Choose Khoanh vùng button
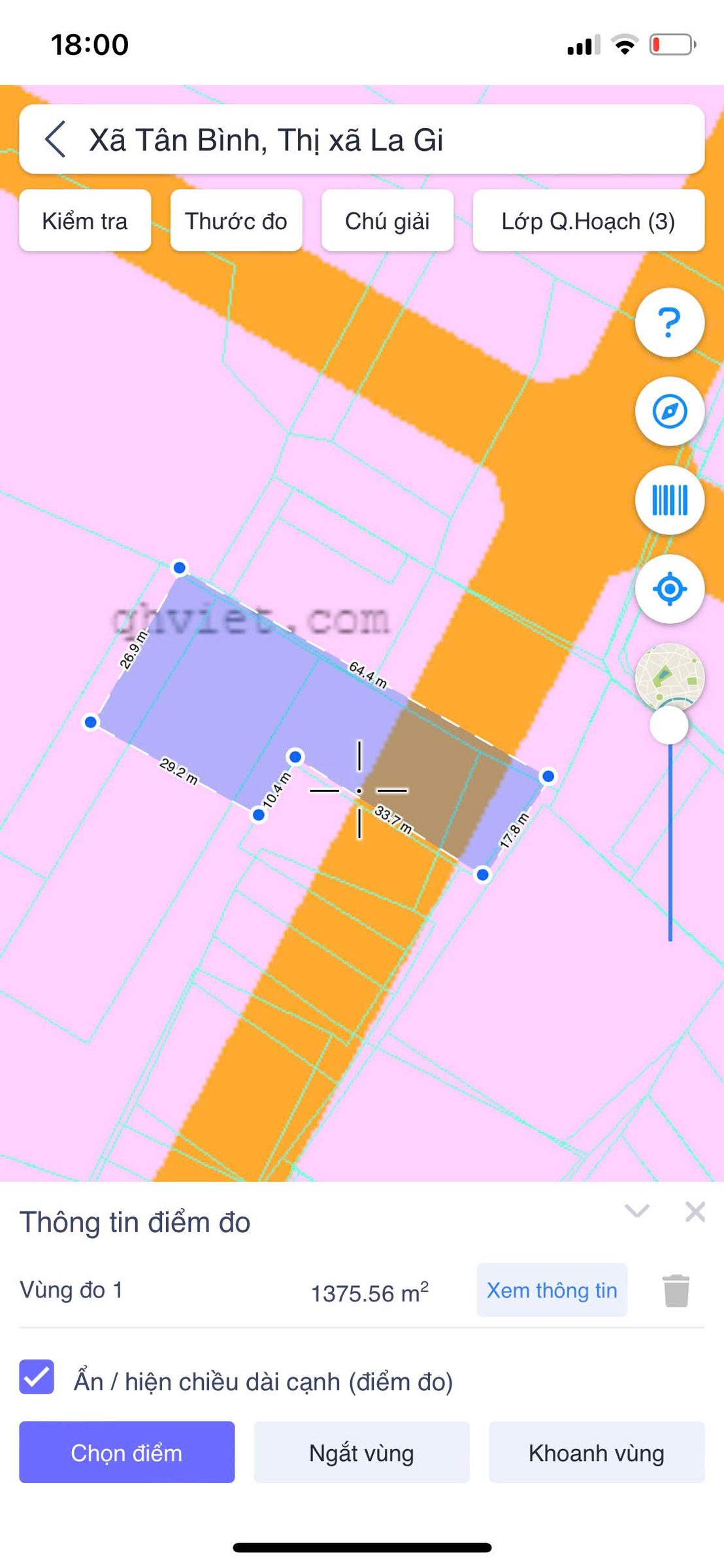This screenshot has height=1568, width=724. (x=597, y=1452)
